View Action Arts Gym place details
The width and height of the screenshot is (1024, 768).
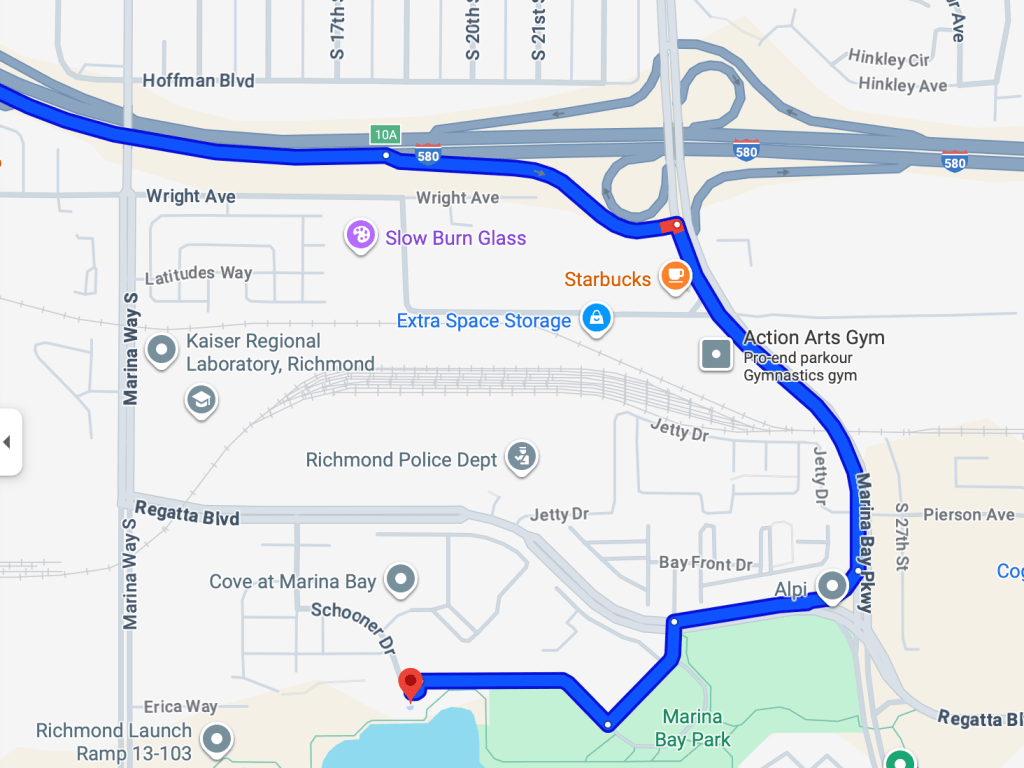point(717,355)
